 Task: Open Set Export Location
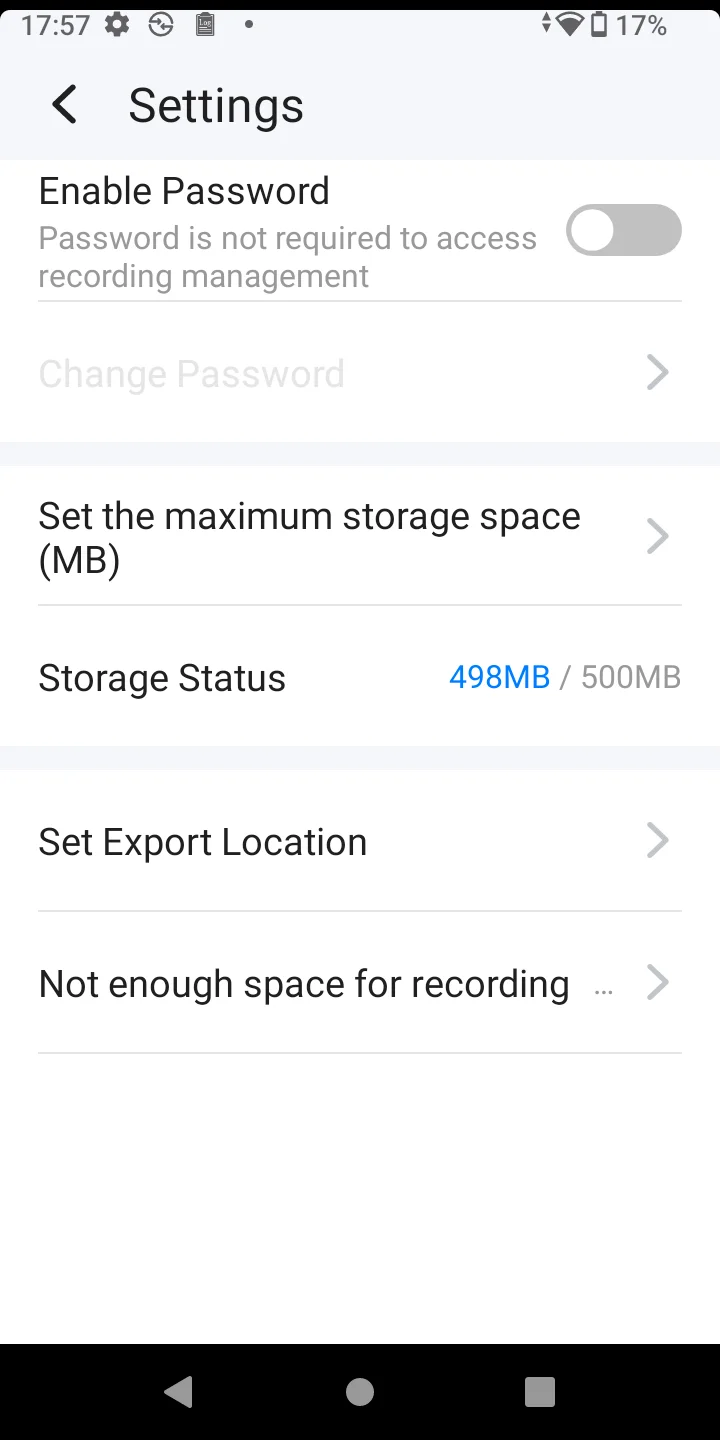(x=360, y=841)
